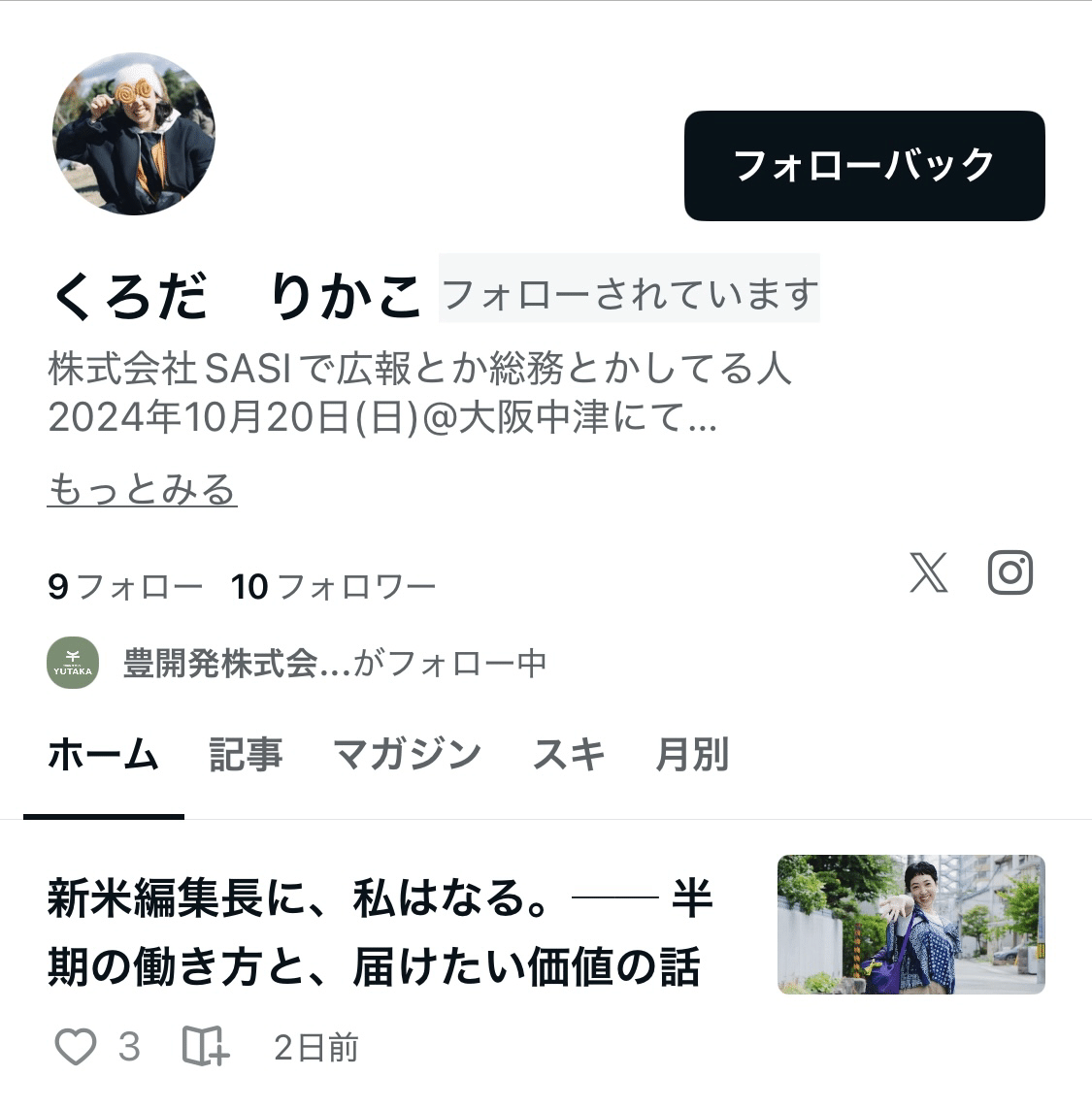The width and height of the screenshot is (1092, 1109).
Task: Switch to the マガジン tab
Action: point(408,754)
